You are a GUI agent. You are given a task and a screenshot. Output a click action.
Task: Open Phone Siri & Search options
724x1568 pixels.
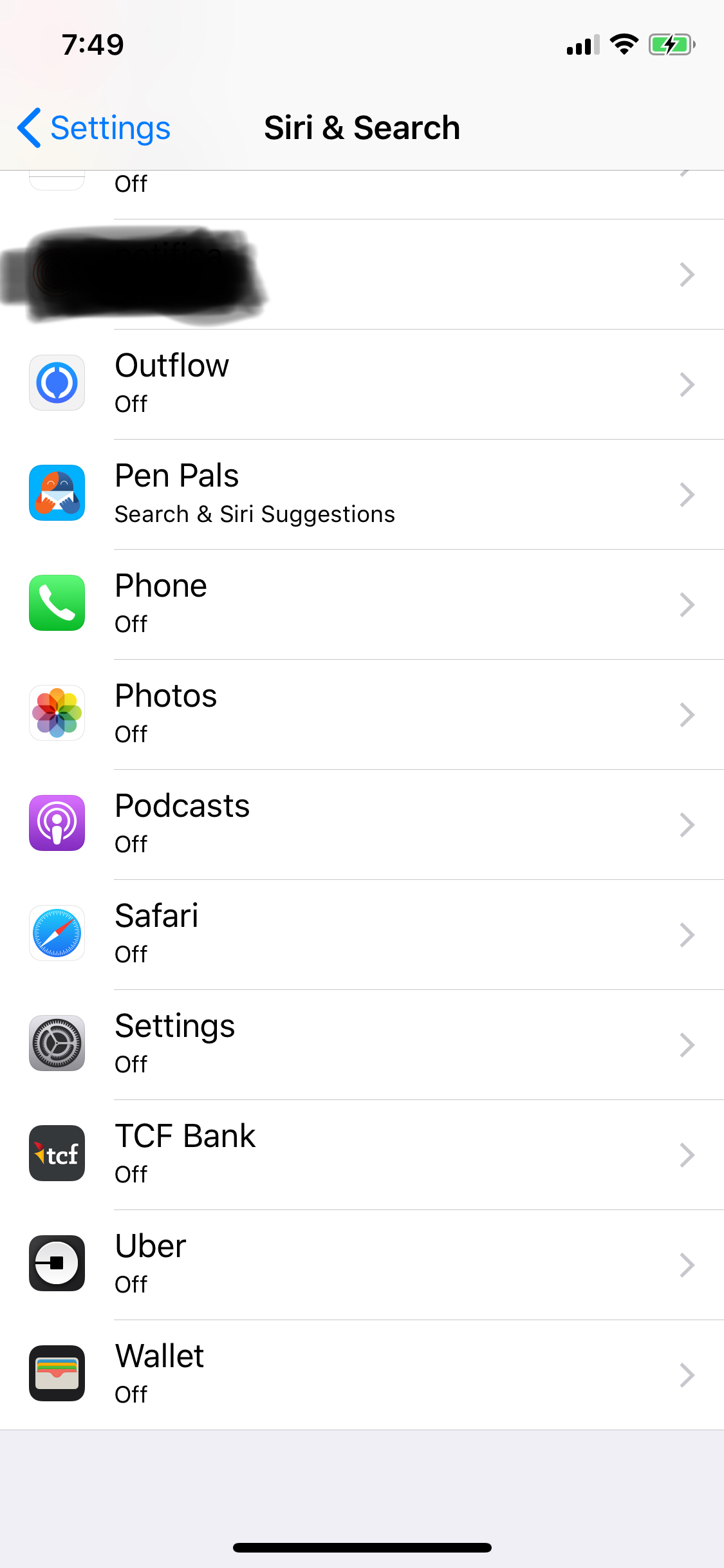(x=362, y=604)
